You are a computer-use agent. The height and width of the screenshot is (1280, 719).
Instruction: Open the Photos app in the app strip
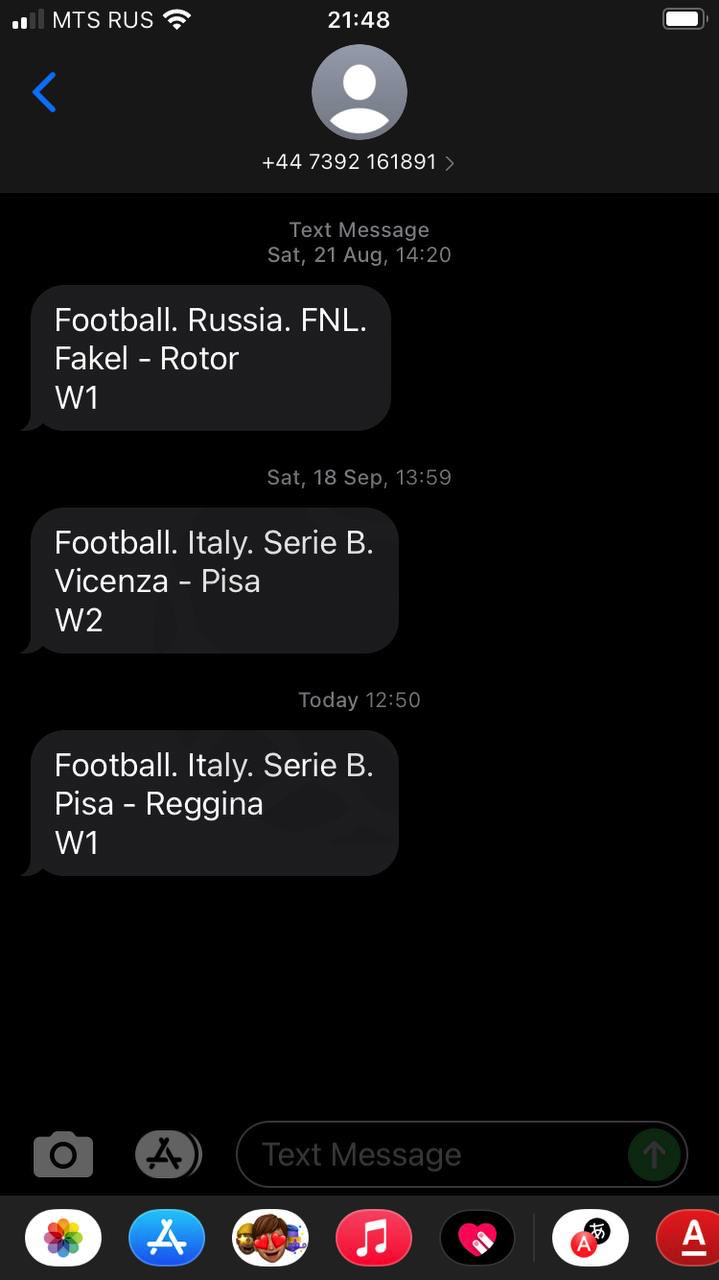[x=63, y=1238]
